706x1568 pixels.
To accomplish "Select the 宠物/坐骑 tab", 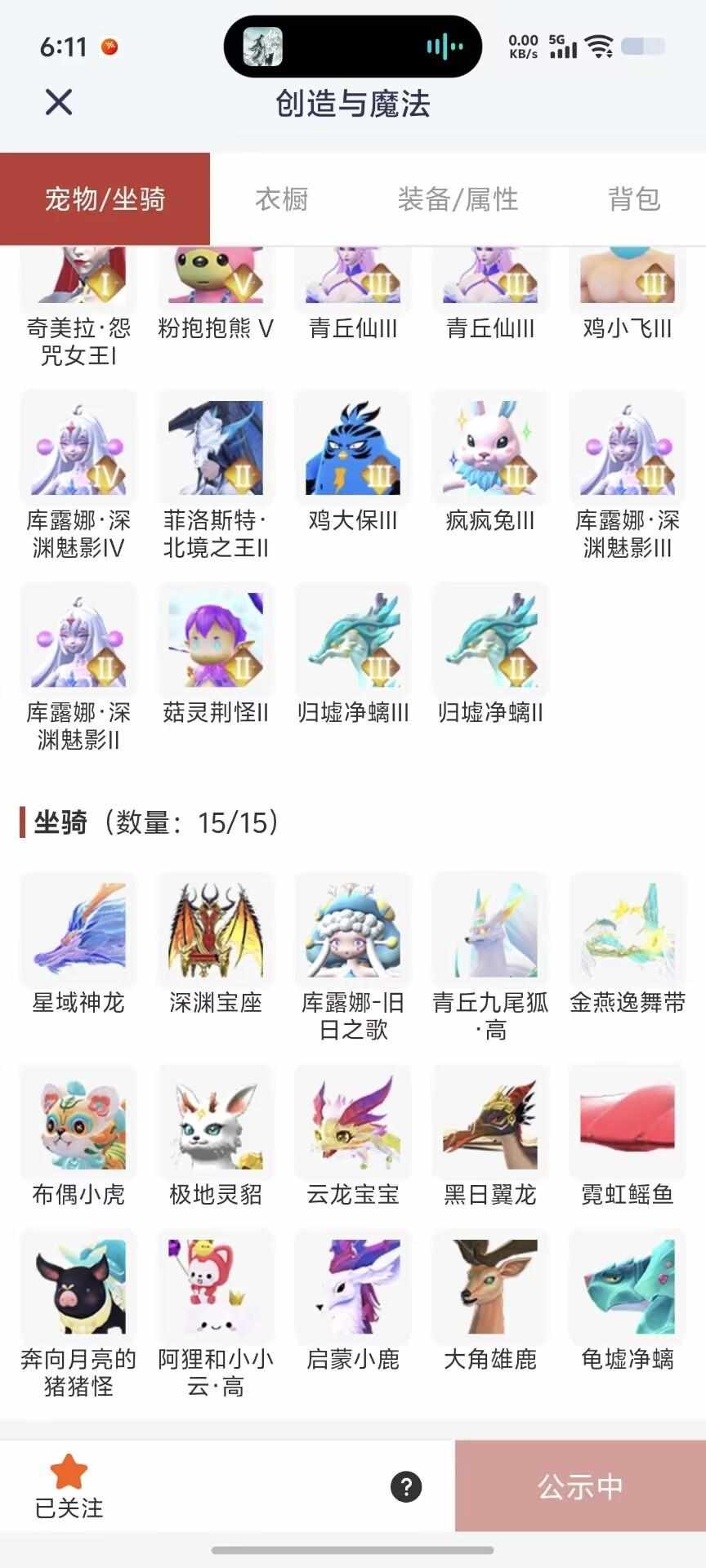I will [x=105, y=199].
